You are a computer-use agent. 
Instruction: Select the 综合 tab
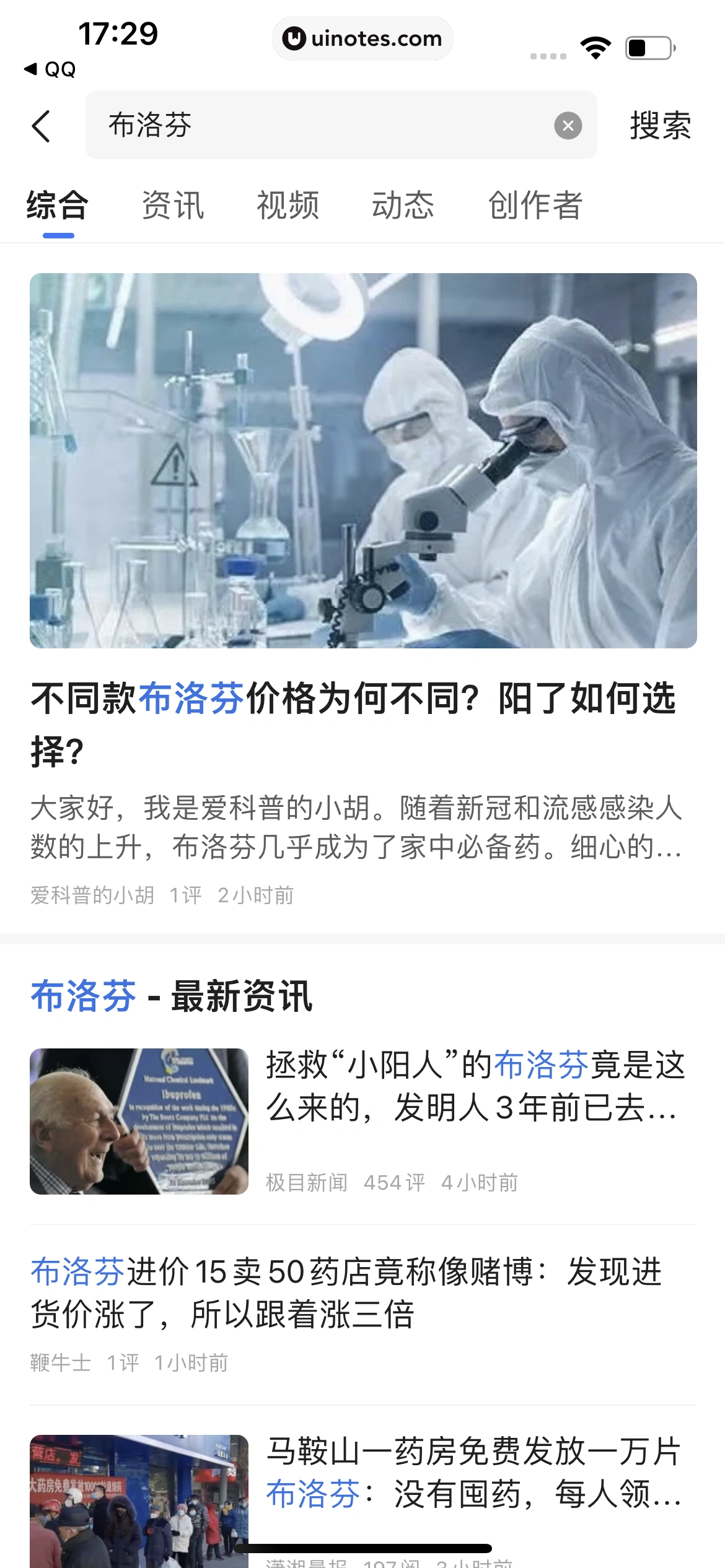click(x=58, y=206)
